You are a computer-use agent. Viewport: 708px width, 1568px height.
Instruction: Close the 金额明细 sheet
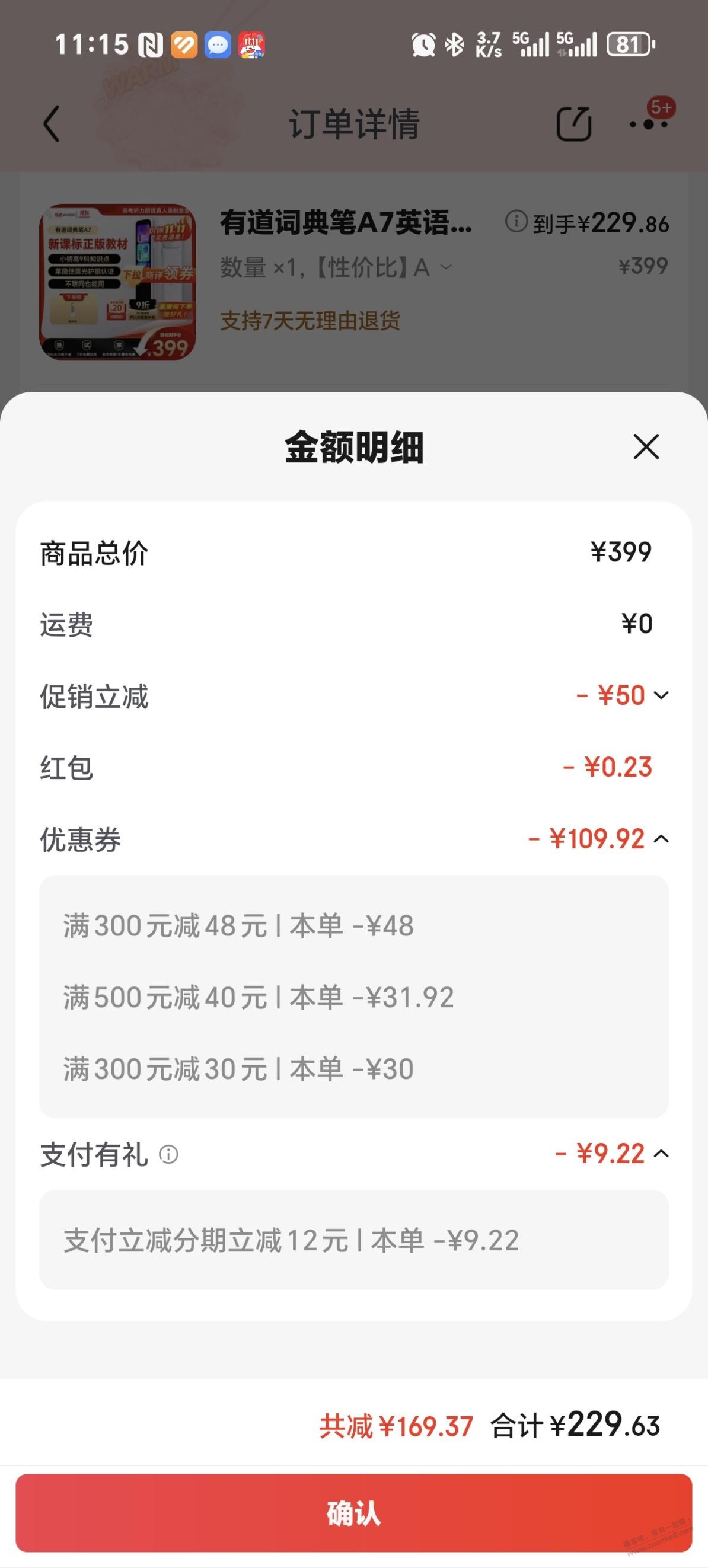646,447
